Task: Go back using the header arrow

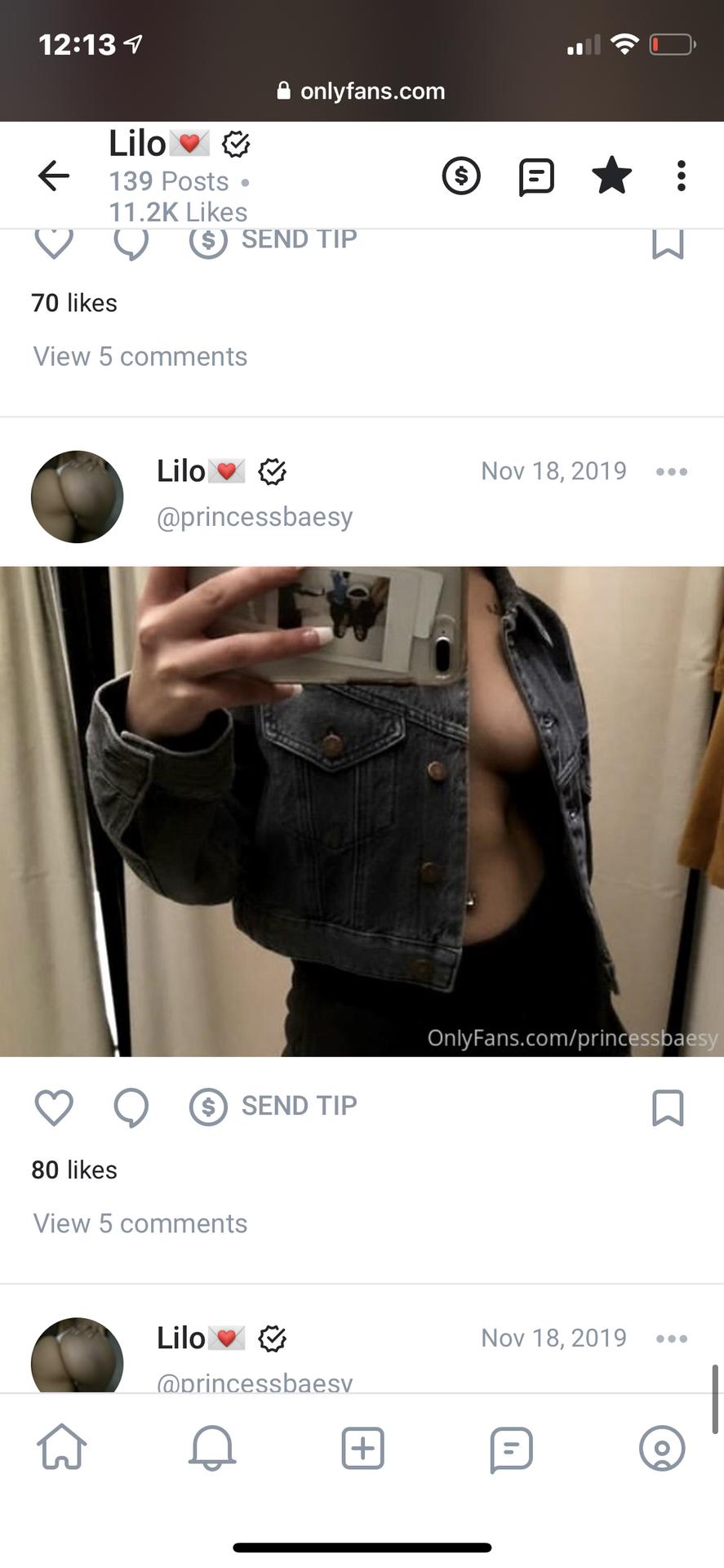Action: 54,176
